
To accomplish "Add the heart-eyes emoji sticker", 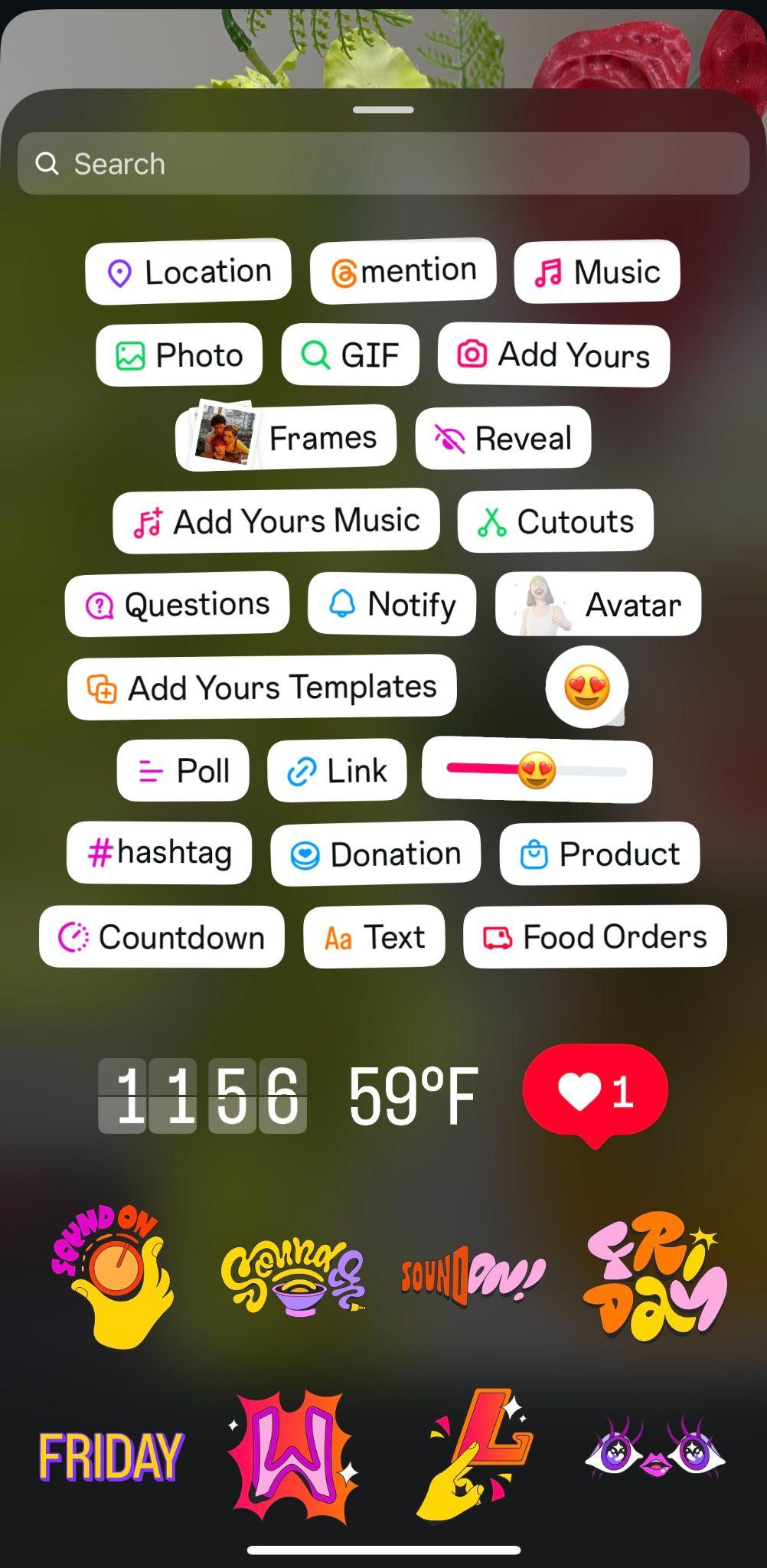I will [x=588, y=687].
